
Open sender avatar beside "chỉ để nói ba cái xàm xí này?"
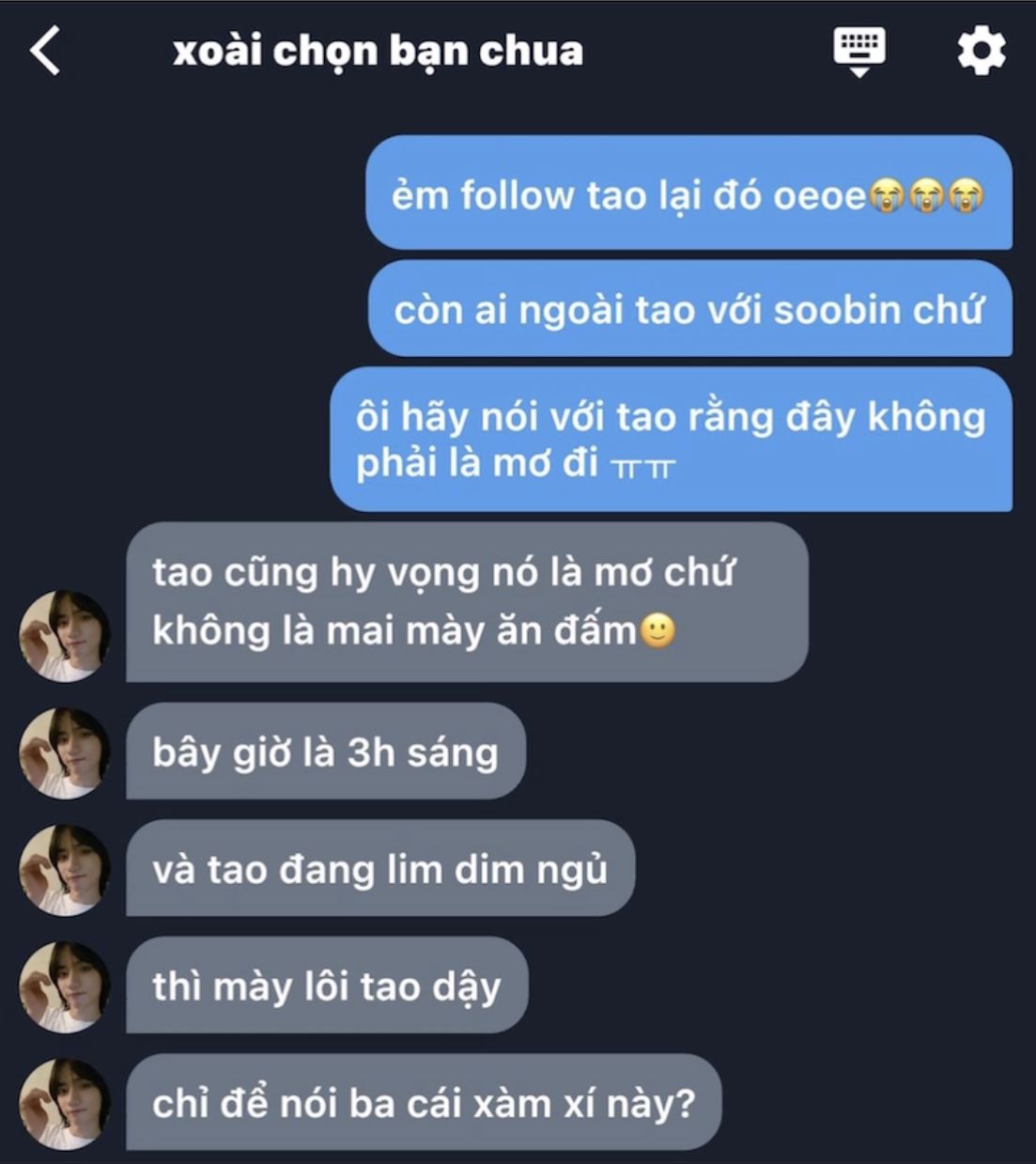65,1104
